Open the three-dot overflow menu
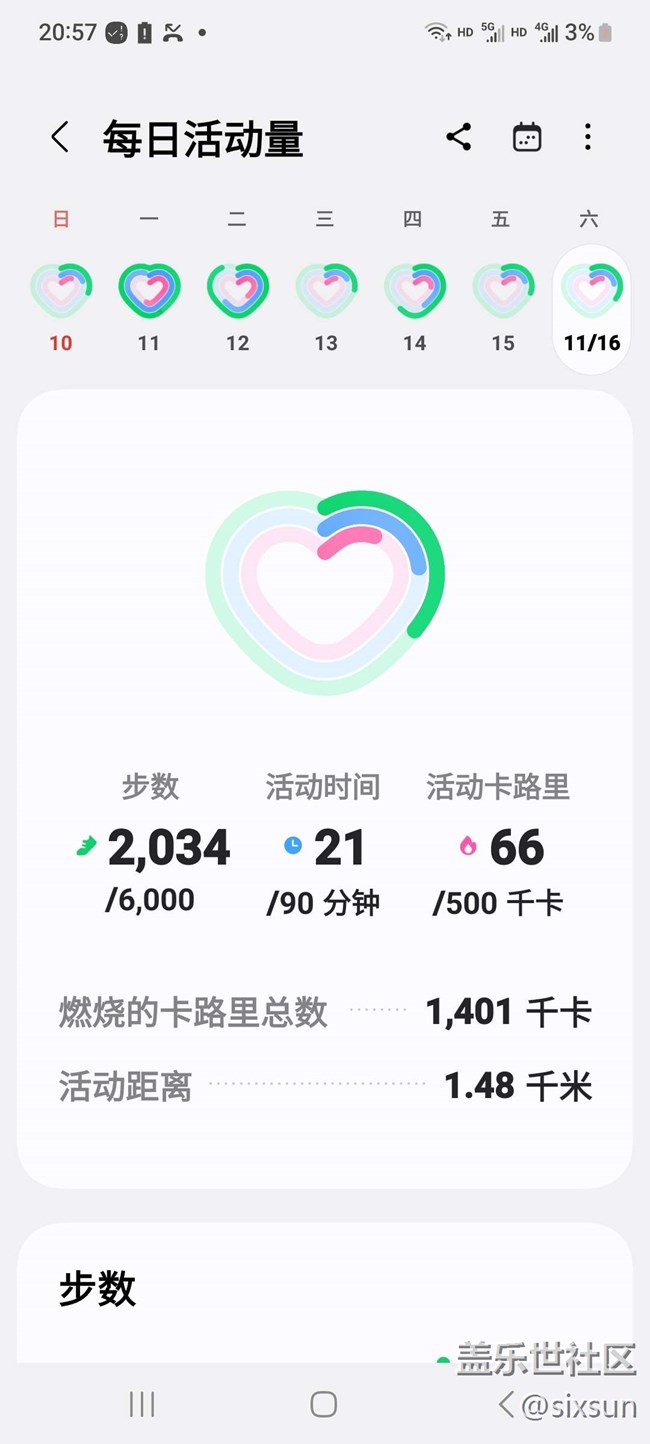The height and width of the screenshot is (1444, 650). tap(588, 138)
